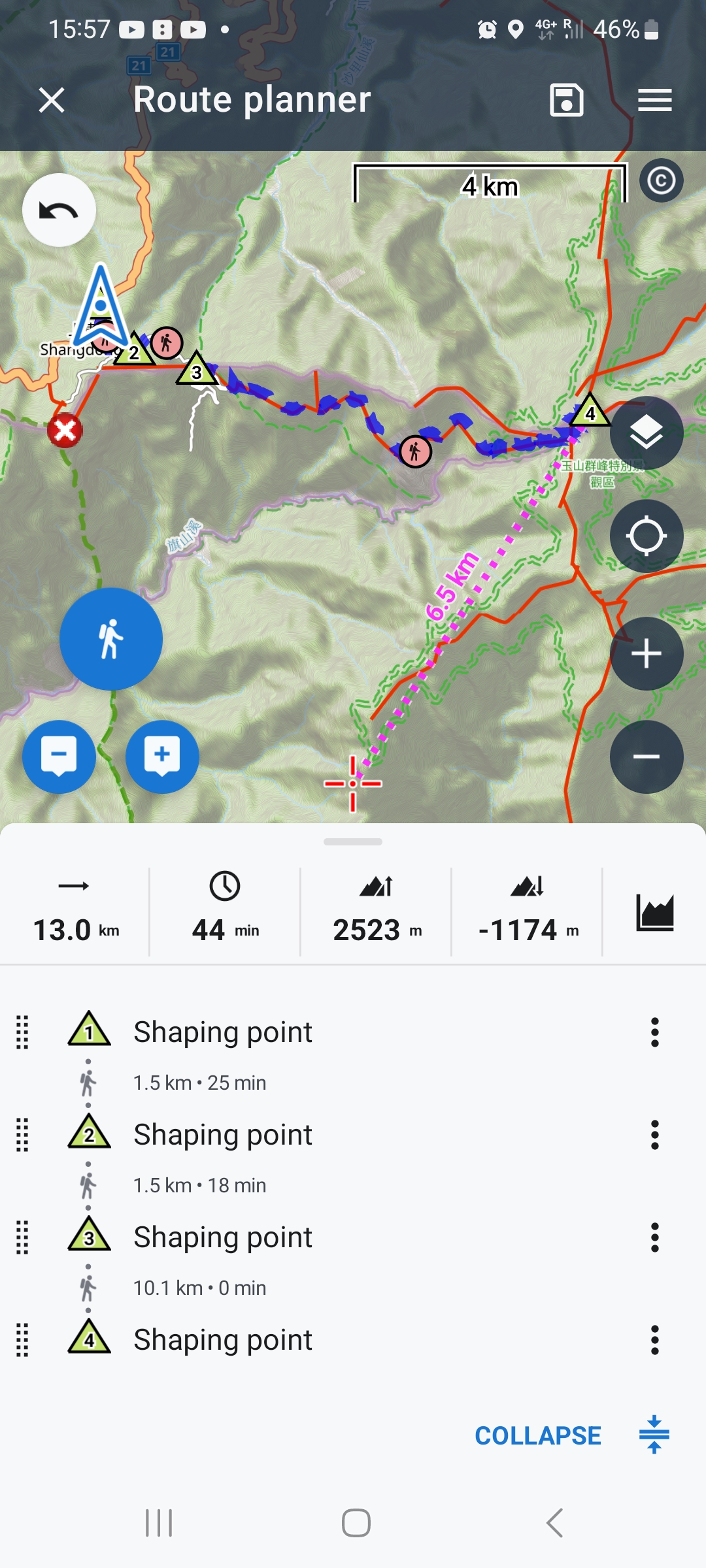Select Shaping point 3 in the list
The height and width of the screenshot is (1568, 706).
223,1237
